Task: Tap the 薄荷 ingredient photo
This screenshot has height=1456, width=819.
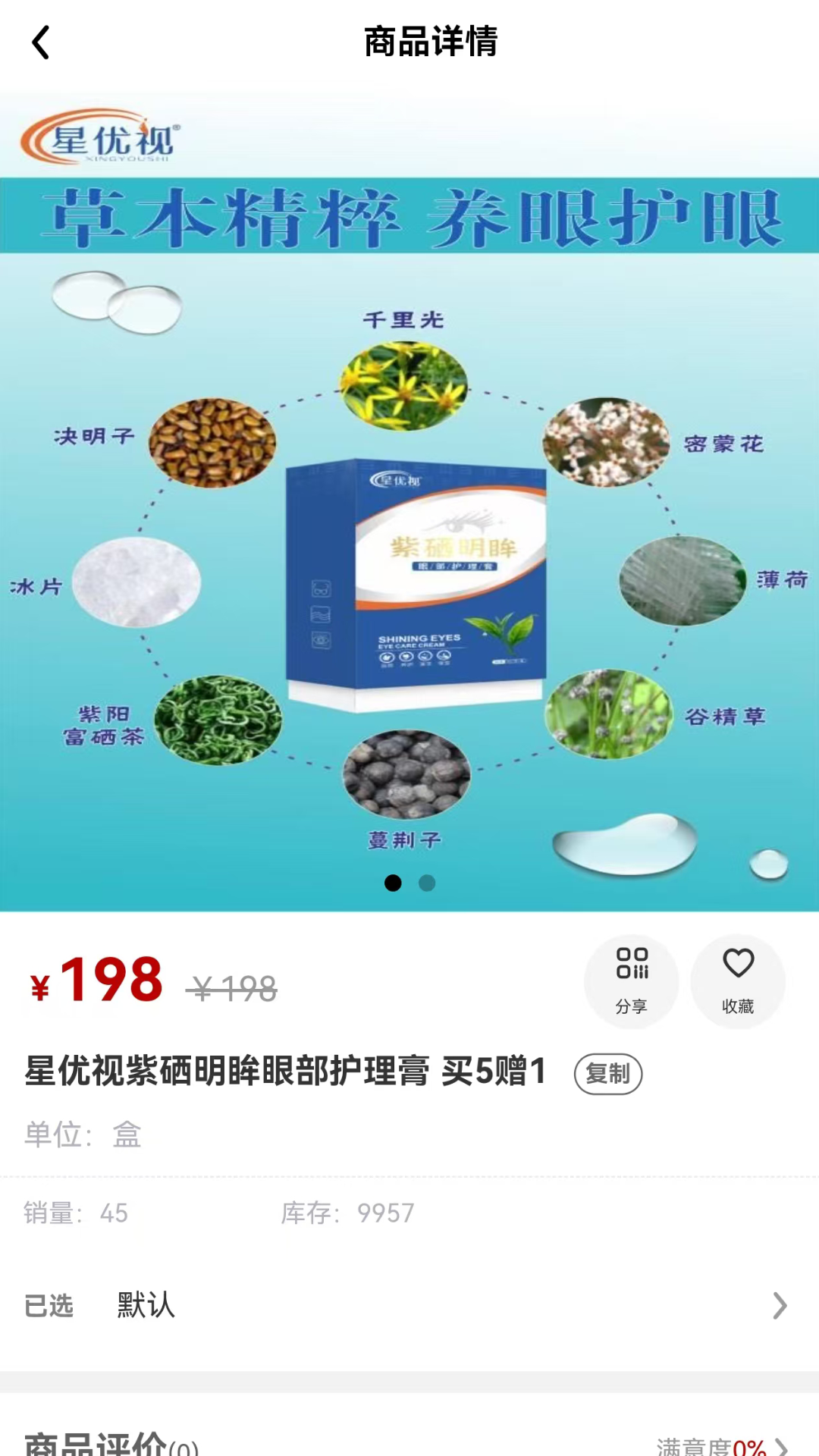Action: (680, 582)
